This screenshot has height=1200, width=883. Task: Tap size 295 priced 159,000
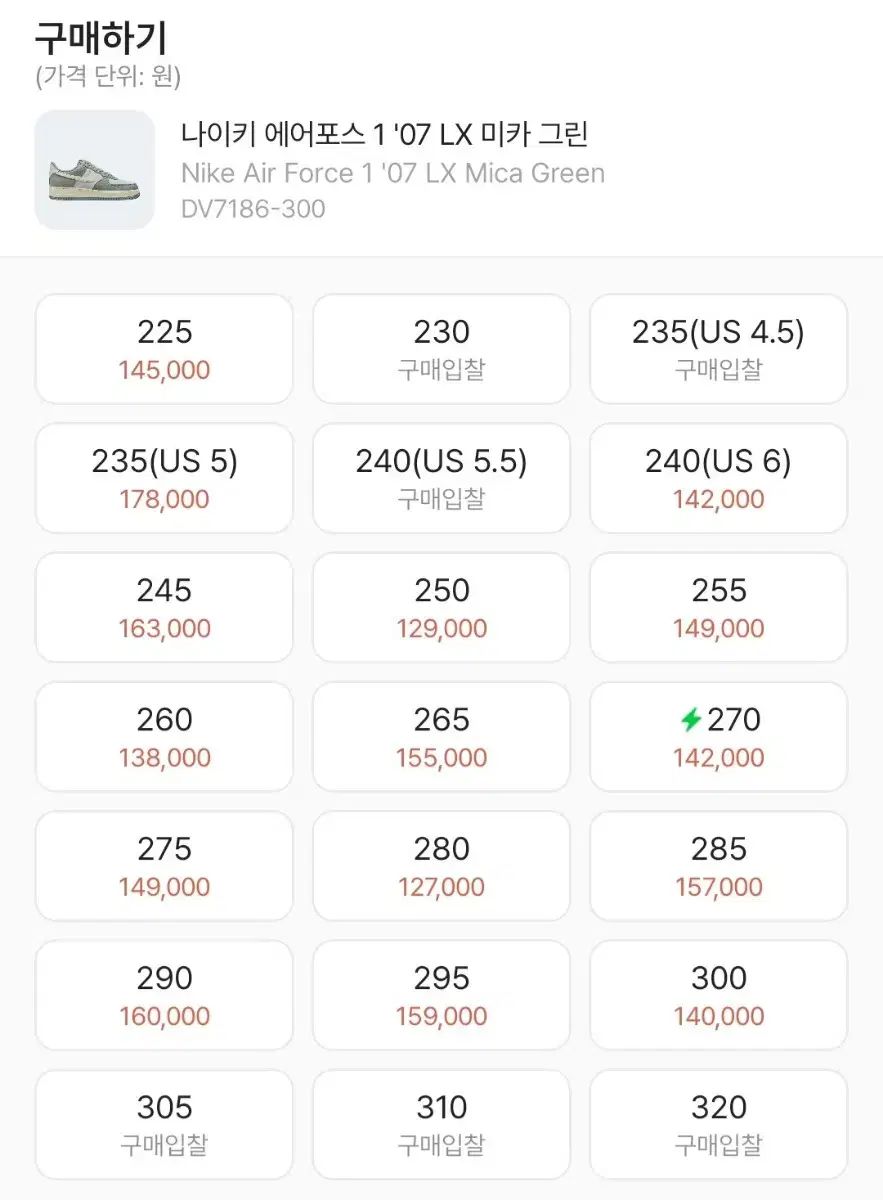[441, 994]
